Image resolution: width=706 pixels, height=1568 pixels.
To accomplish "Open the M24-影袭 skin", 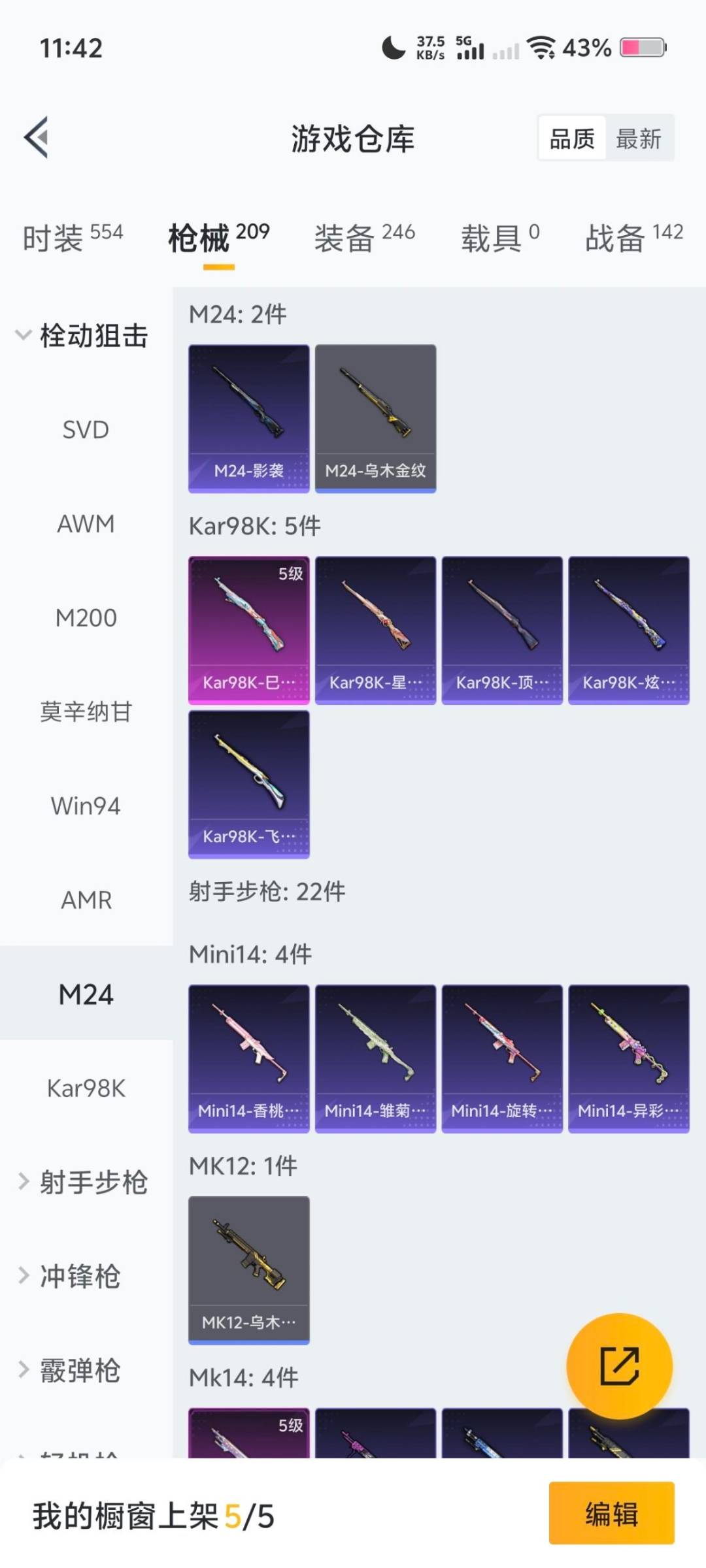I will click(248, 418).
